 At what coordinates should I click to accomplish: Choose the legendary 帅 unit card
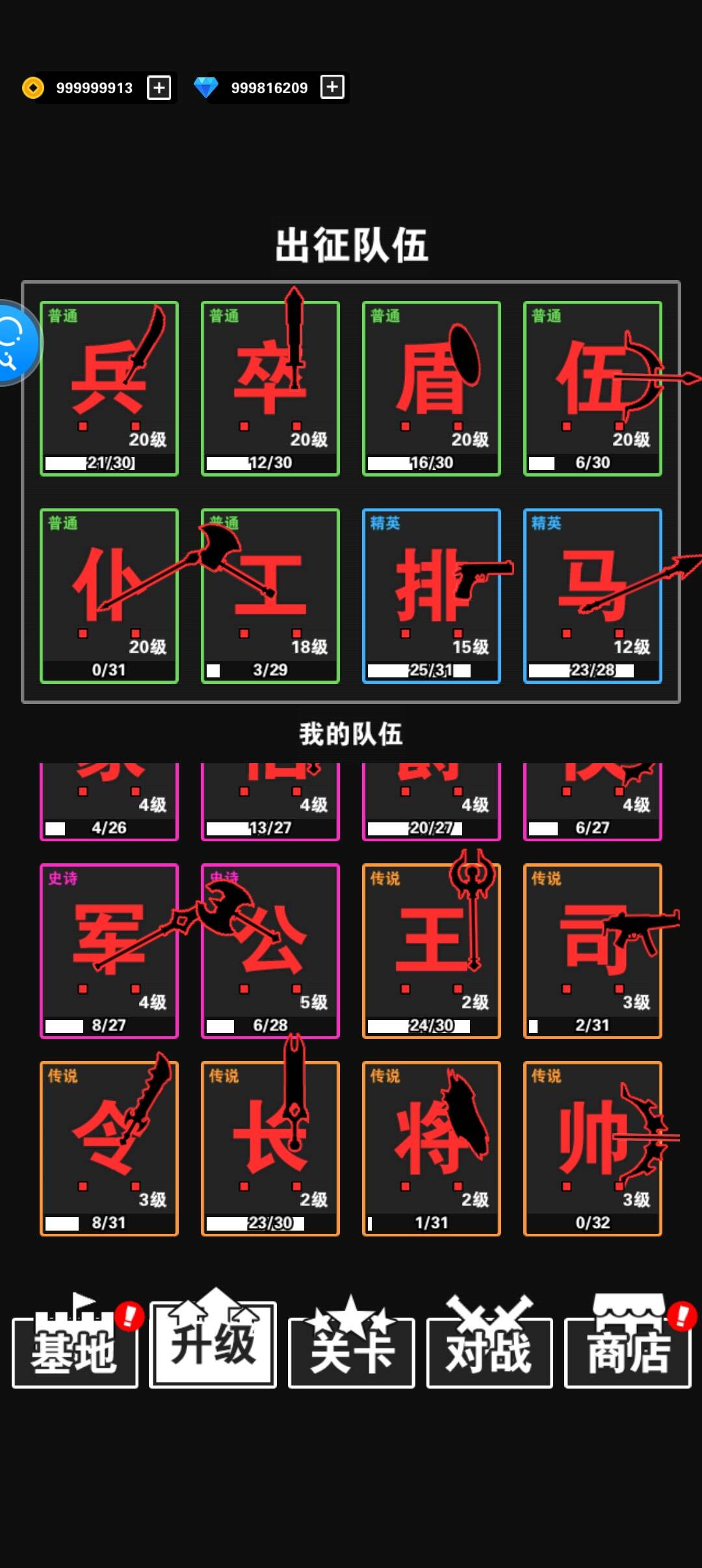[593, 1148]
